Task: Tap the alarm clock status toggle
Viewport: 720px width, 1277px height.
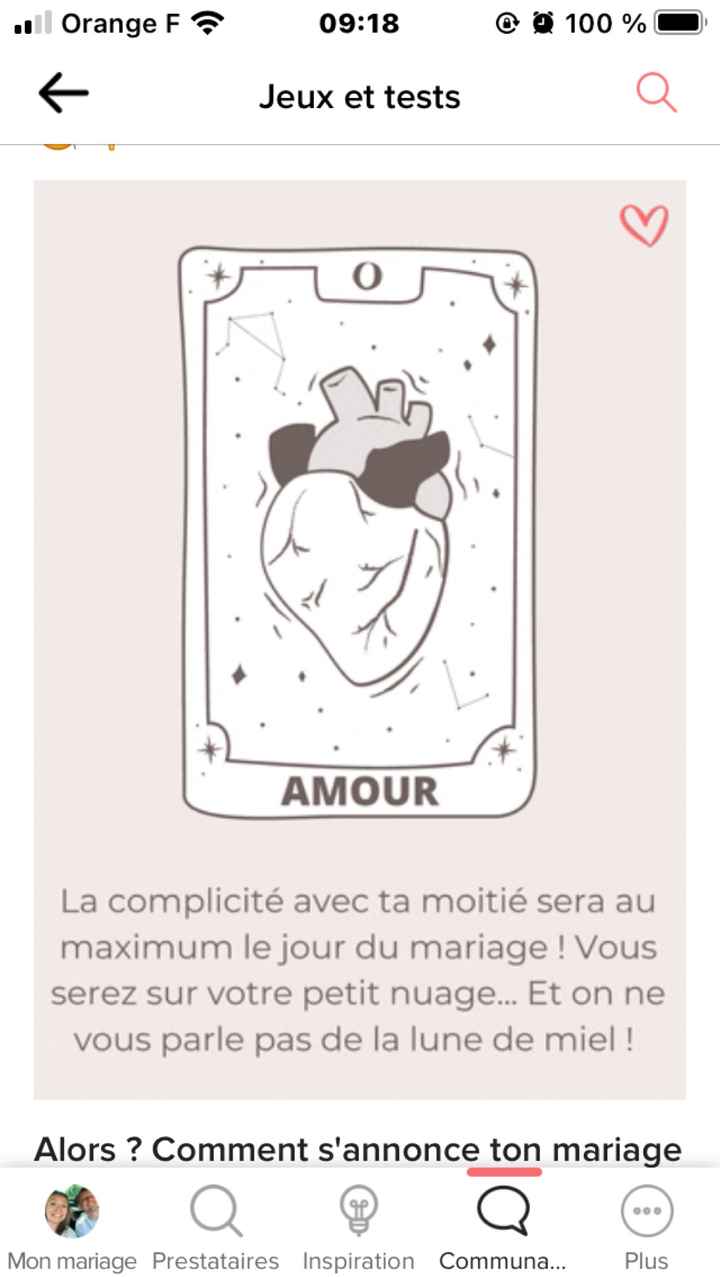Action: click(x=541, y=22)
